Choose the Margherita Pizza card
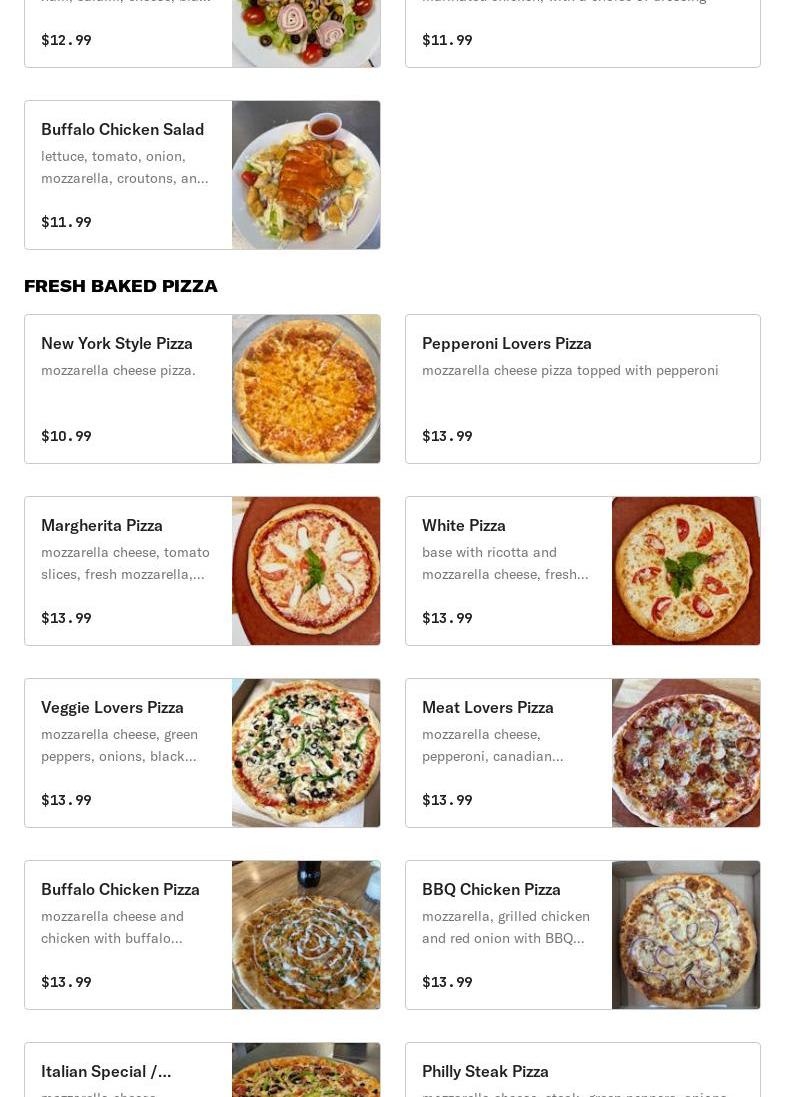Viewport: 785px width, 1097px height. point(202,571)
